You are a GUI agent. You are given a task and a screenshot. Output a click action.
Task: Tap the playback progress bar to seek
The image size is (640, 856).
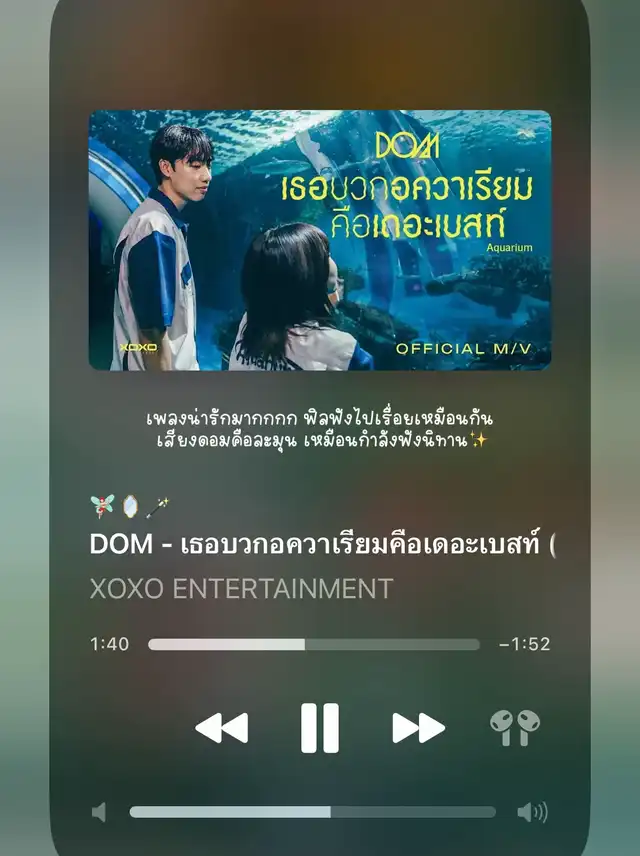pos(313,645)
